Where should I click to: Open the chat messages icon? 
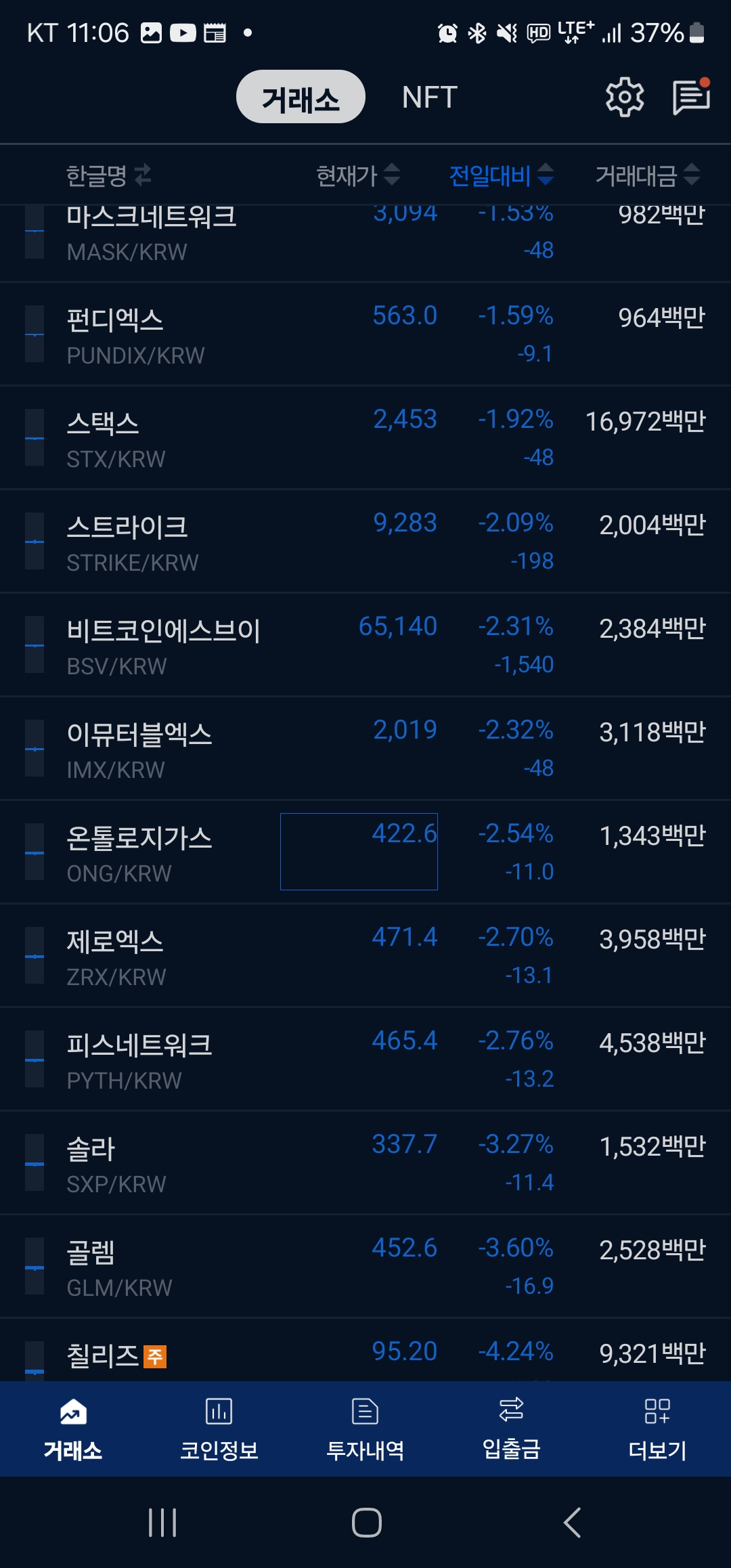pyautogui.click(x=691, y=97)
